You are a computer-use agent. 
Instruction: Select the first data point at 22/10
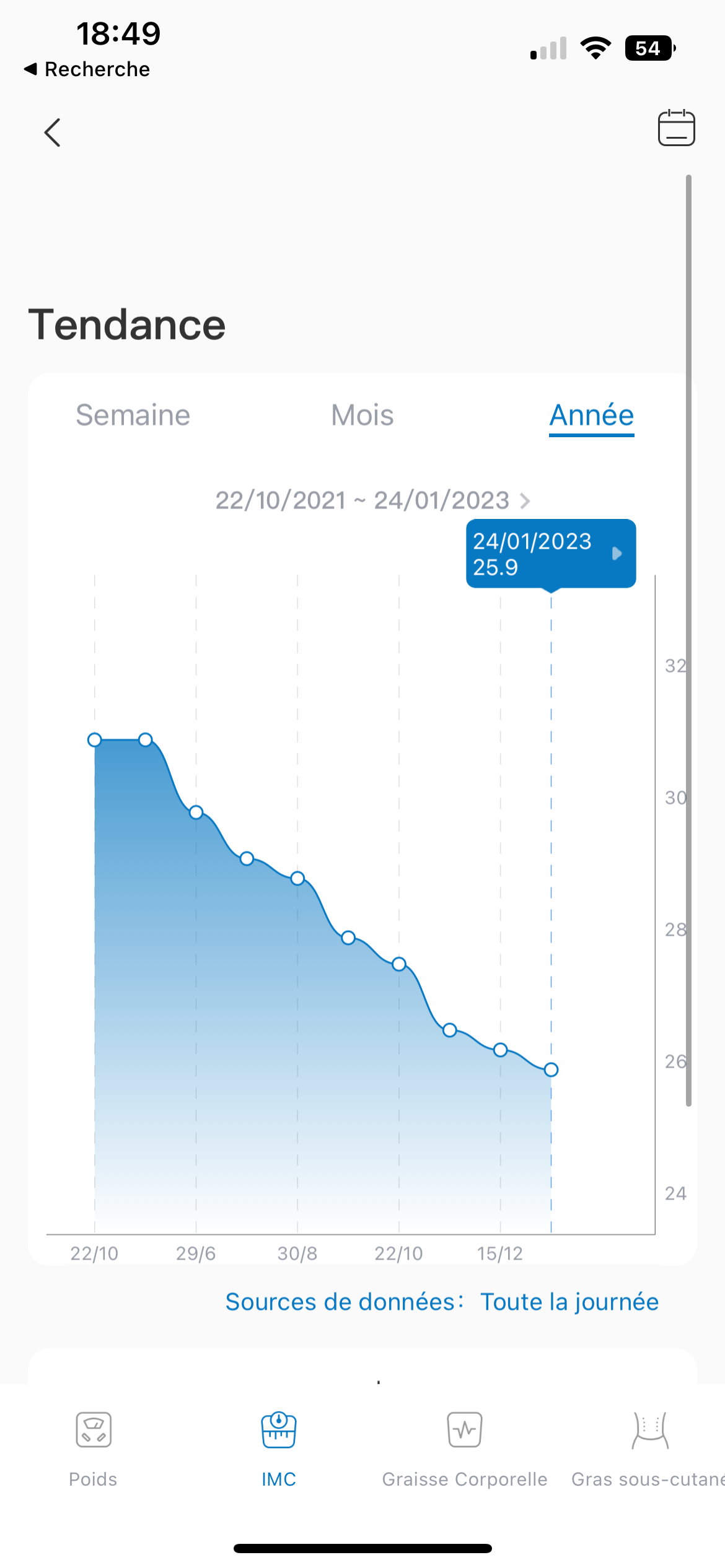pyautogui.click(x=95, y=739)
